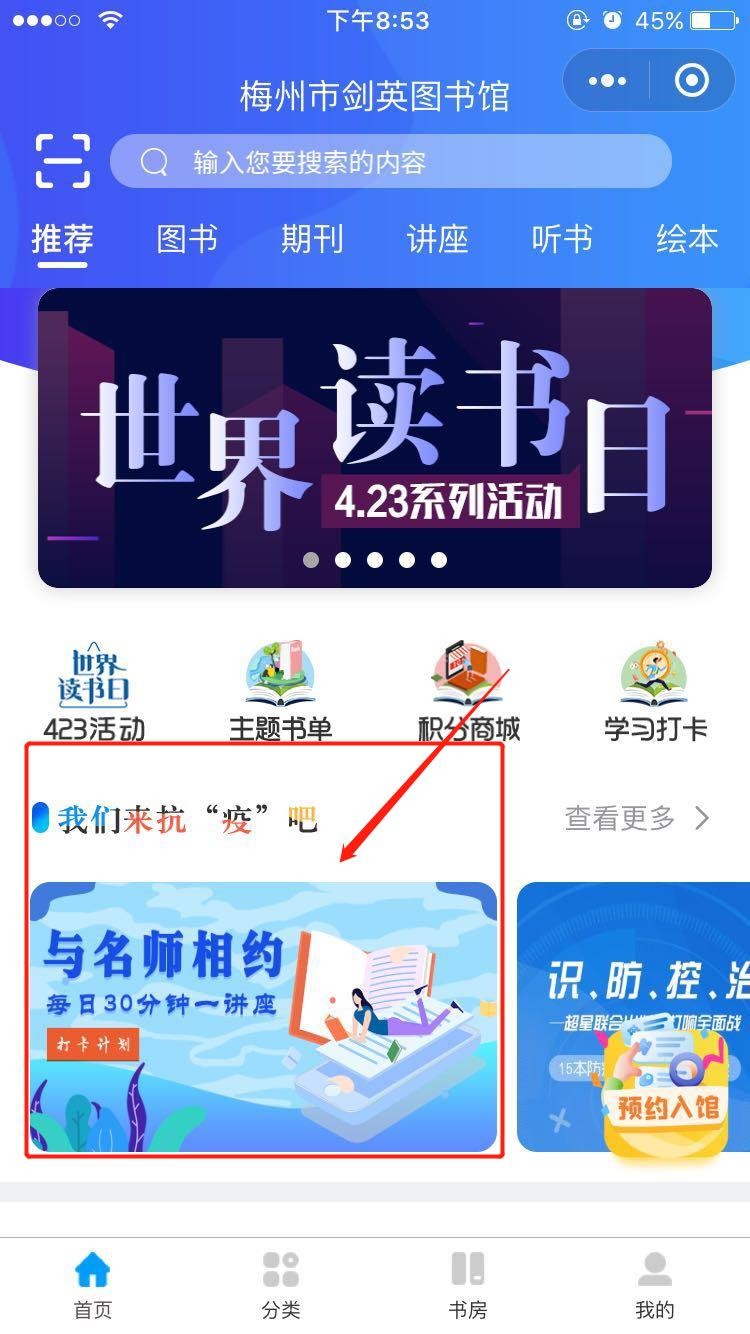The width and height of the screenshot is (750, 1334).
Task: Open the 积分商城 shortcut
Action: tap(468, 692)
